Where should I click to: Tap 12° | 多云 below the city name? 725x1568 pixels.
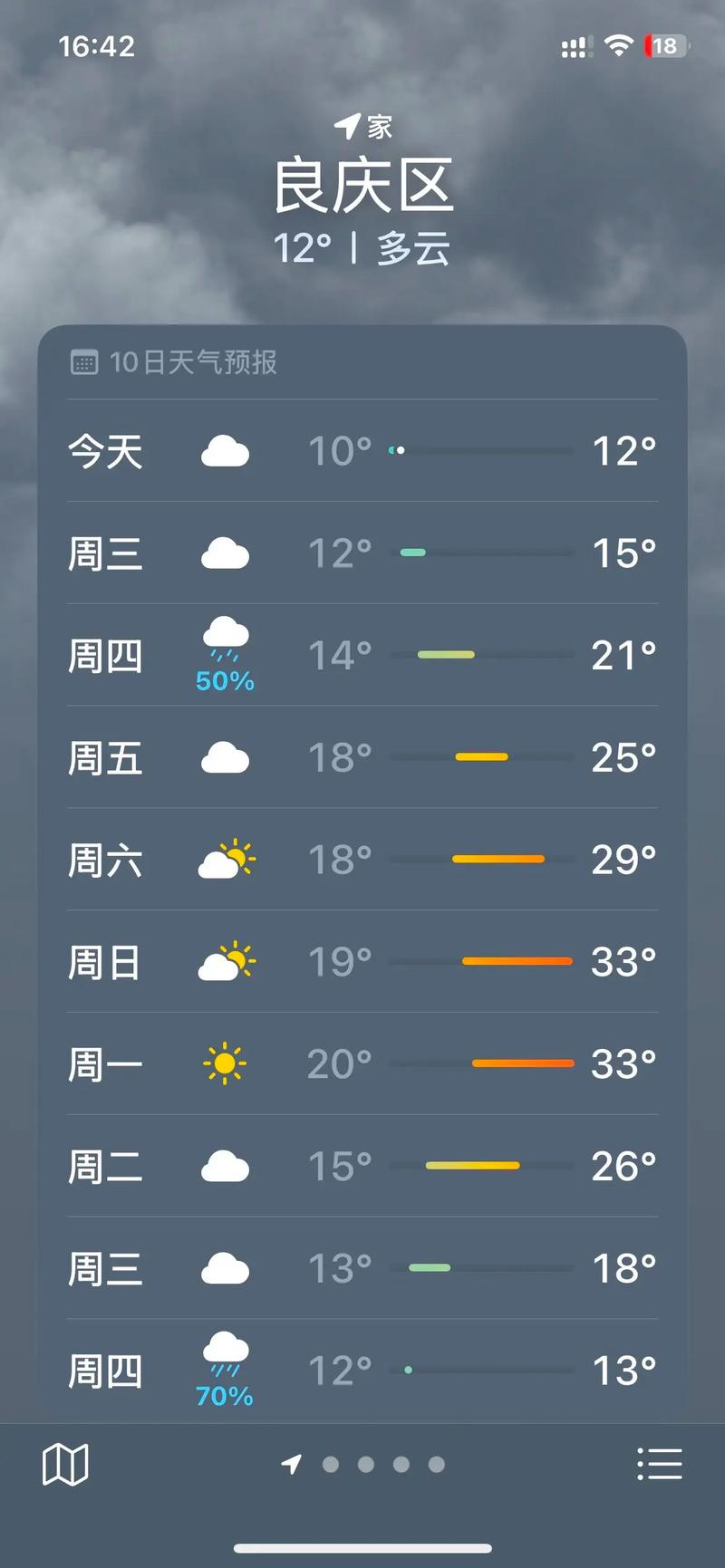click(362, 245)
